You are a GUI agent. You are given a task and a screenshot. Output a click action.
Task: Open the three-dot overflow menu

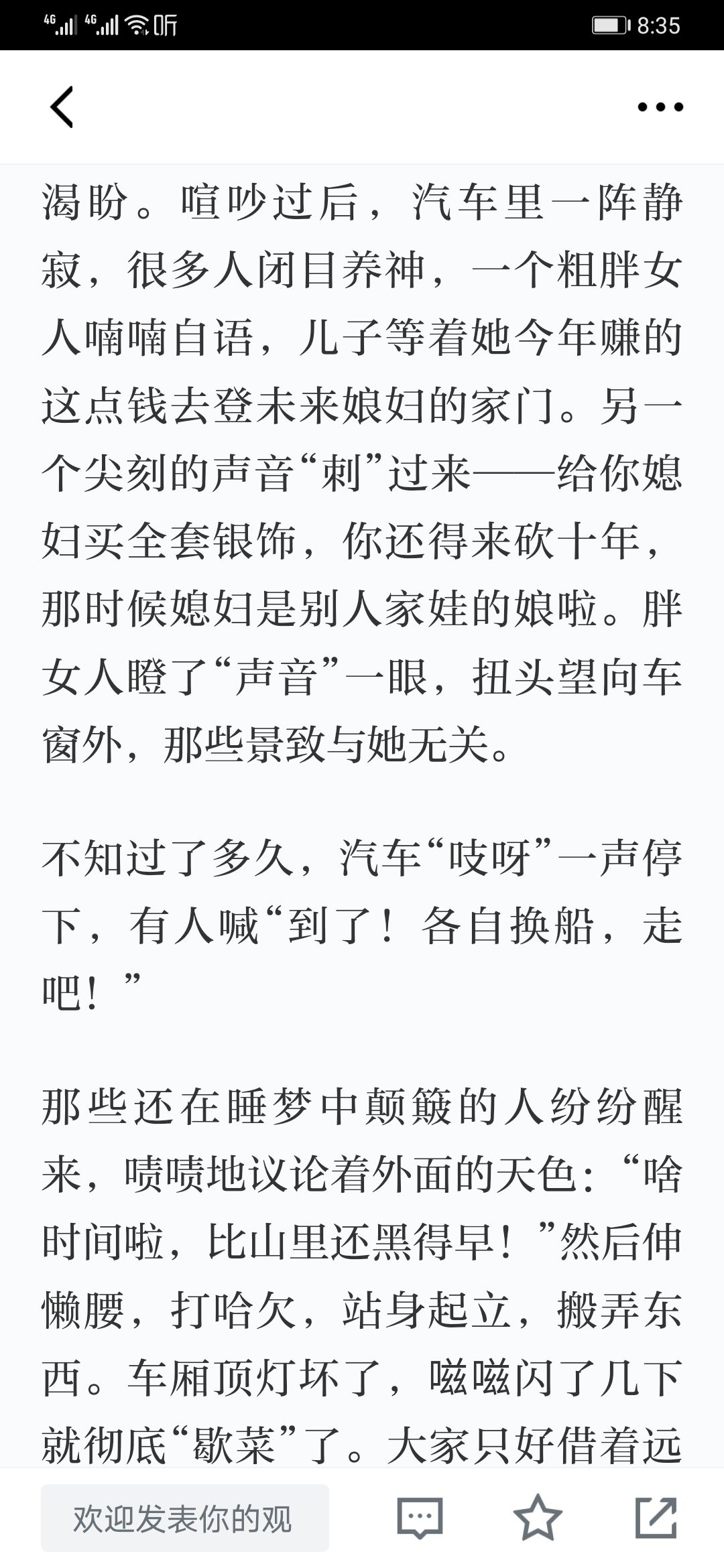660,107
